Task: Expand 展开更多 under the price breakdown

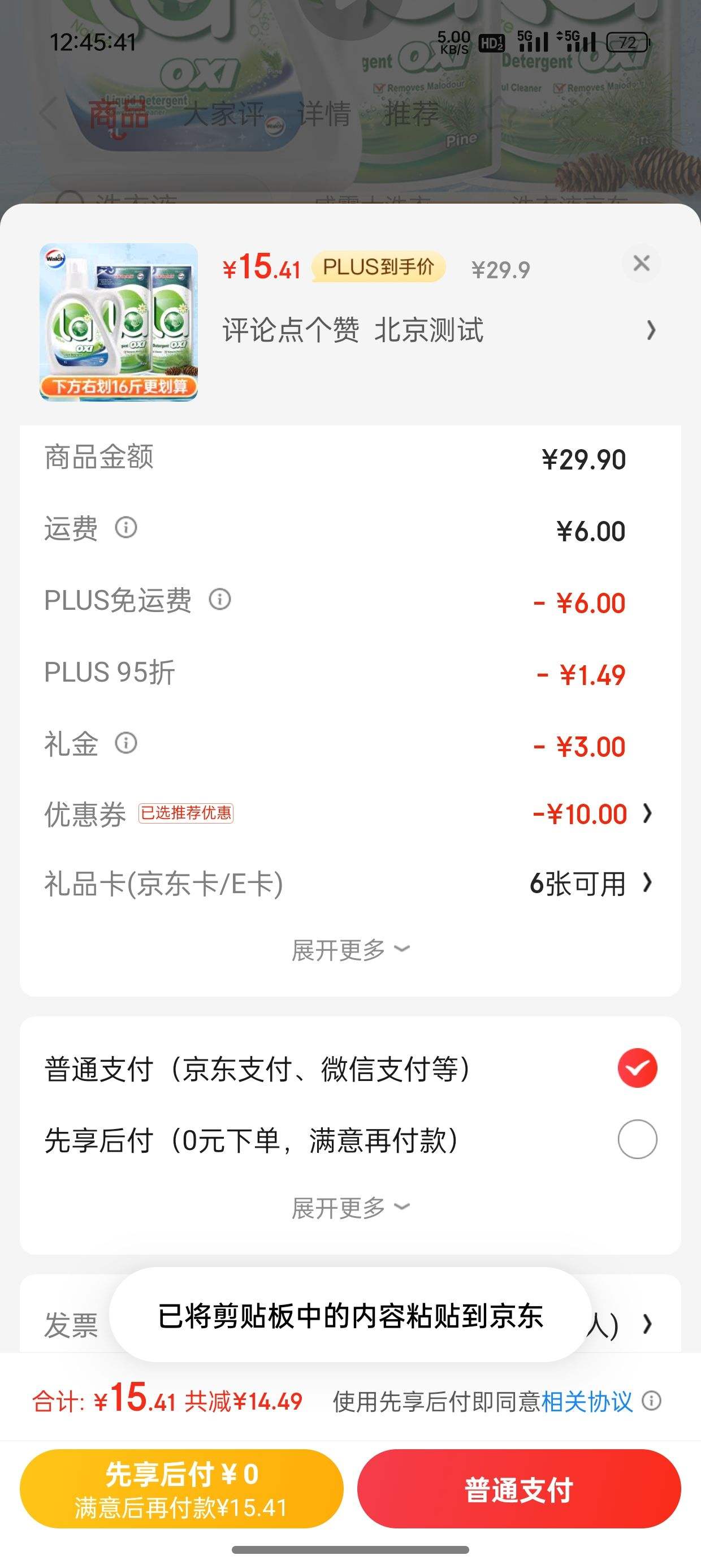Action: point(350,950)
